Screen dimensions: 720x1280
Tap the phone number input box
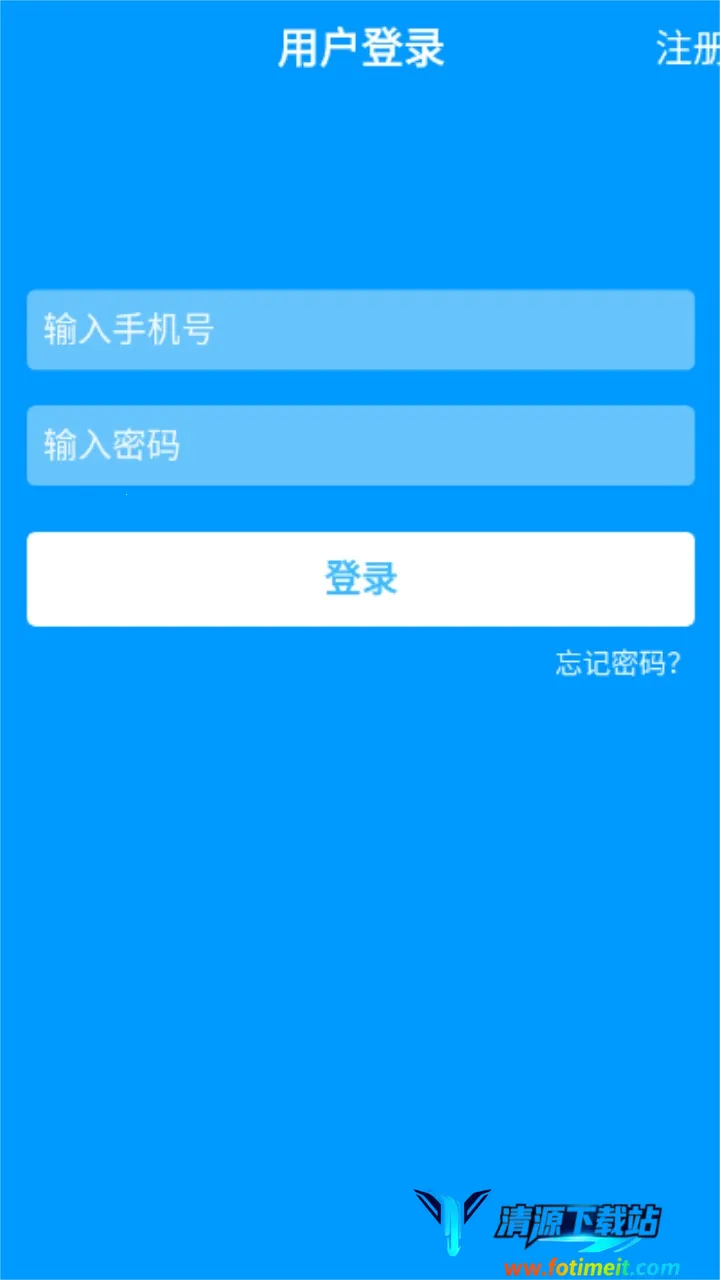click(x=360, y=330)
